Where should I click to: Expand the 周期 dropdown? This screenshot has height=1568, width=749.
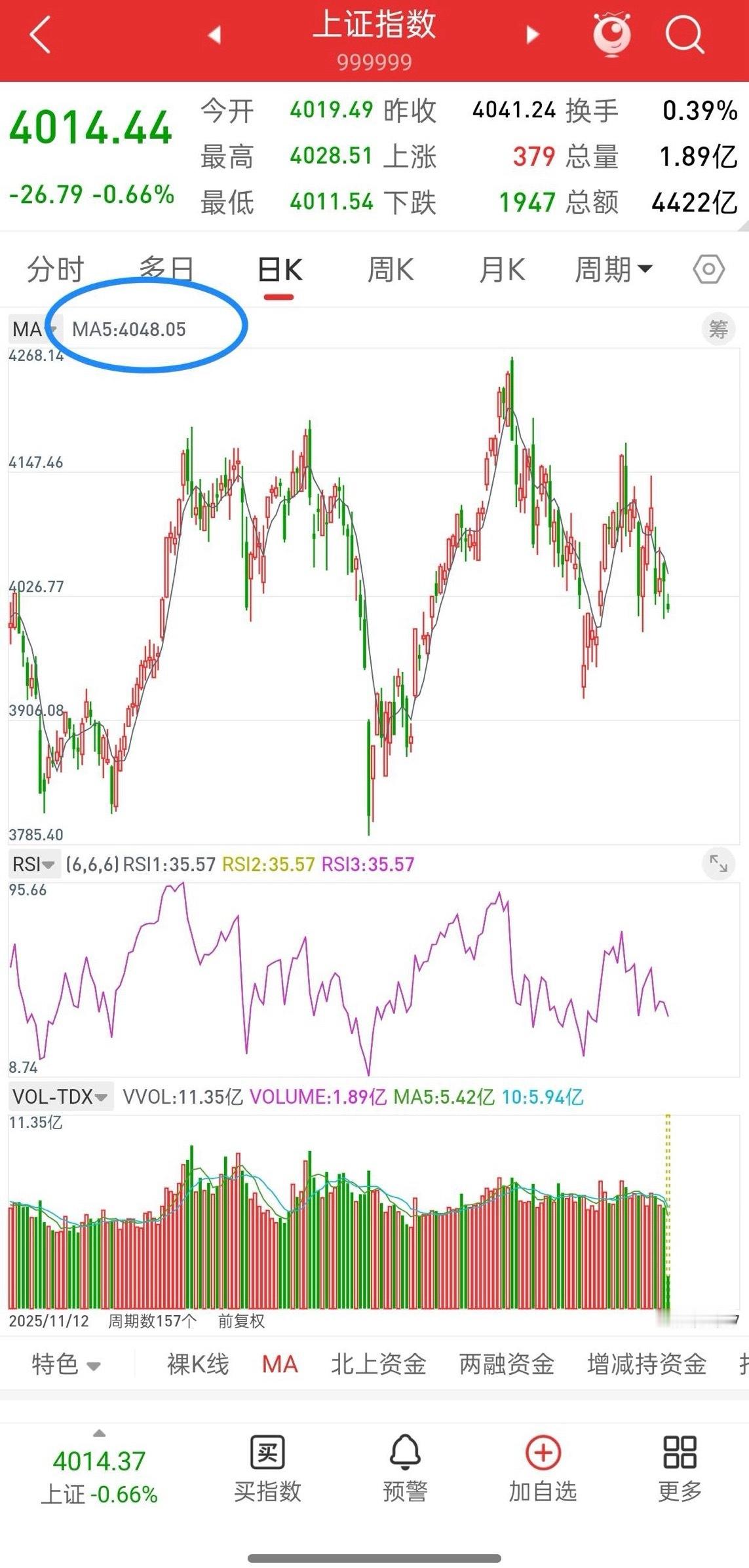coord(613,270)
